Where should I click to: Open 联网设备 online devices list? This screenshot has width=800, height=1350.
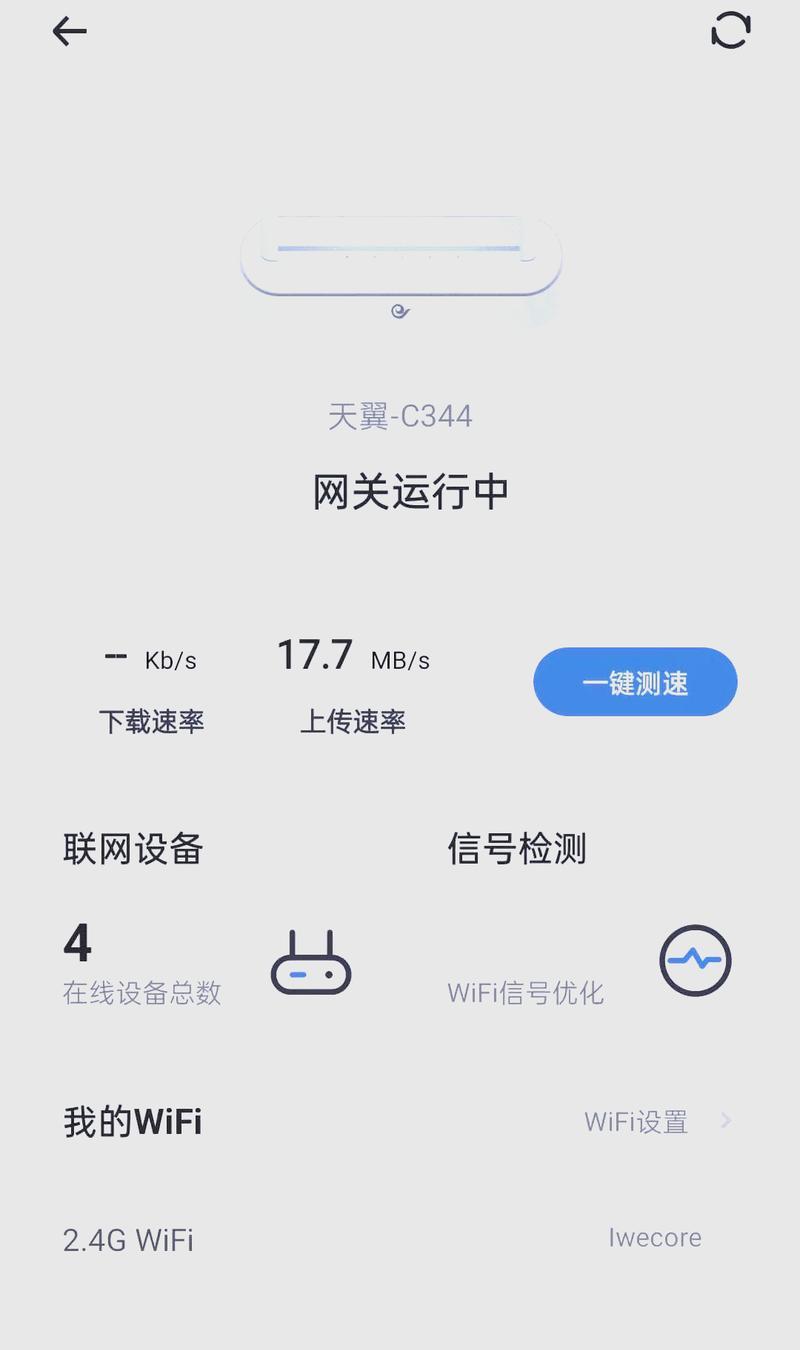coord(133,849)
